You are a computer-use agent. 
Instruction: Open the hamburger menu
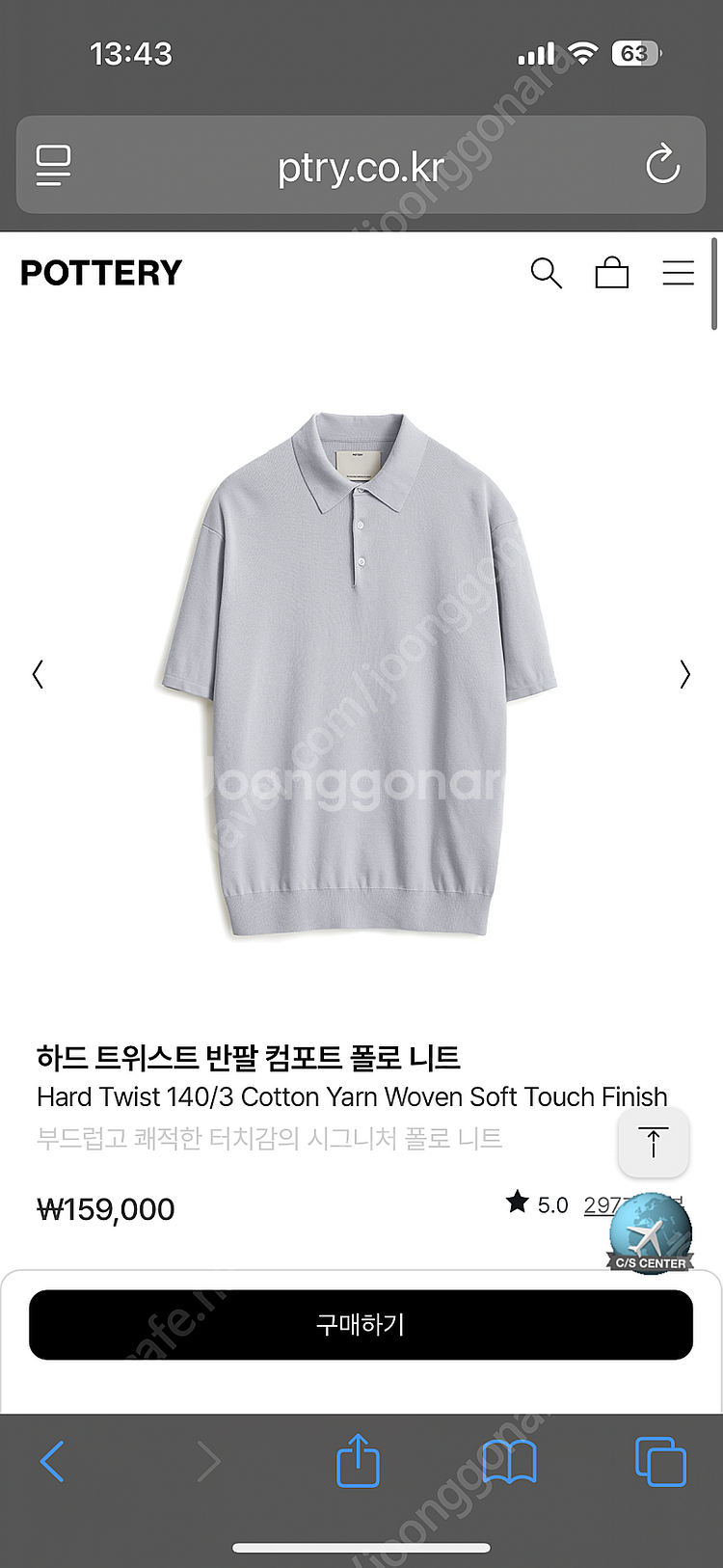(x=678, y=273)
